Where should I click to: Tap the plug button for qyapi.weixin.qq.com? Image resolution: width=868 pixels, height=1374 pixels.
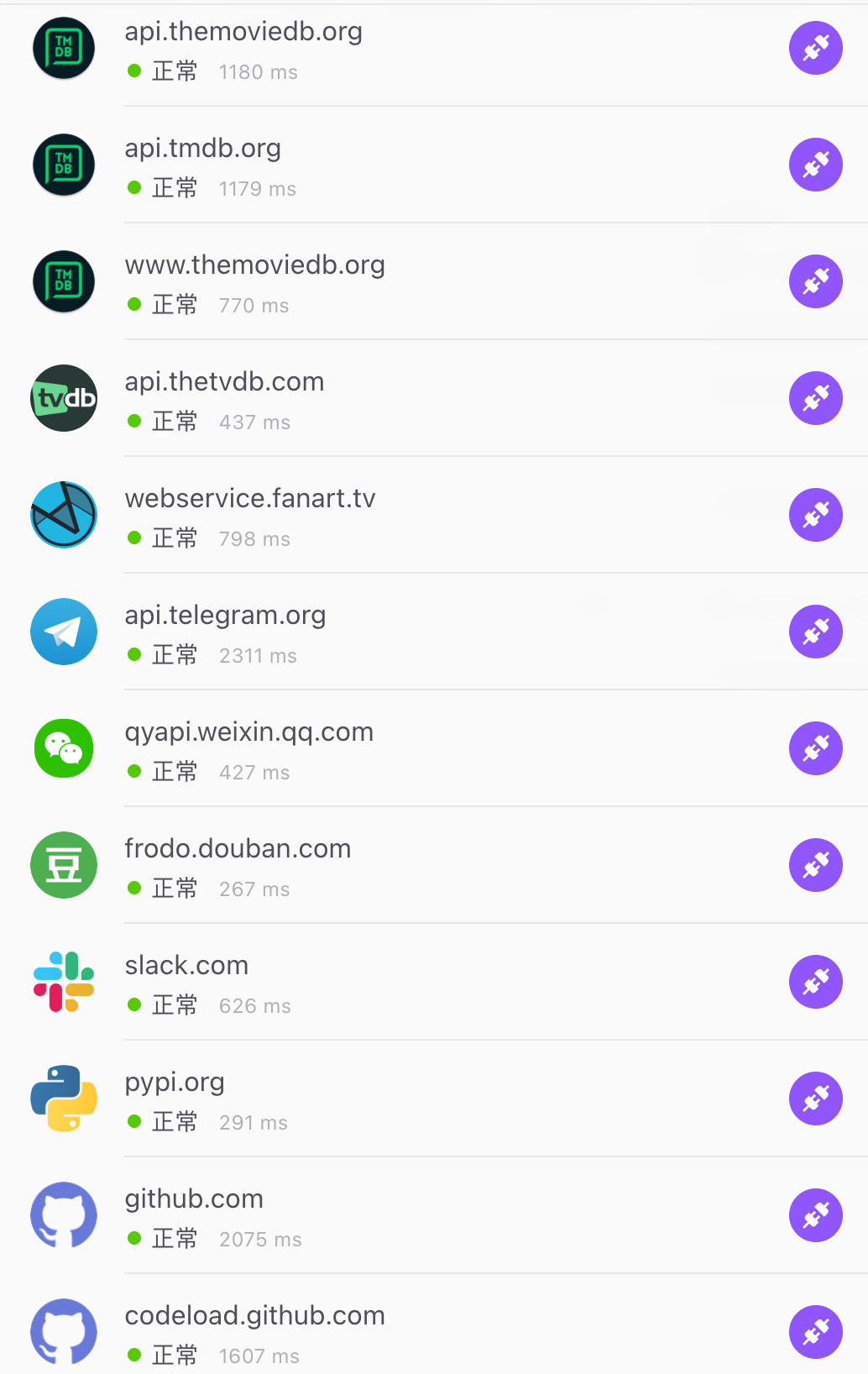(815, 748)
